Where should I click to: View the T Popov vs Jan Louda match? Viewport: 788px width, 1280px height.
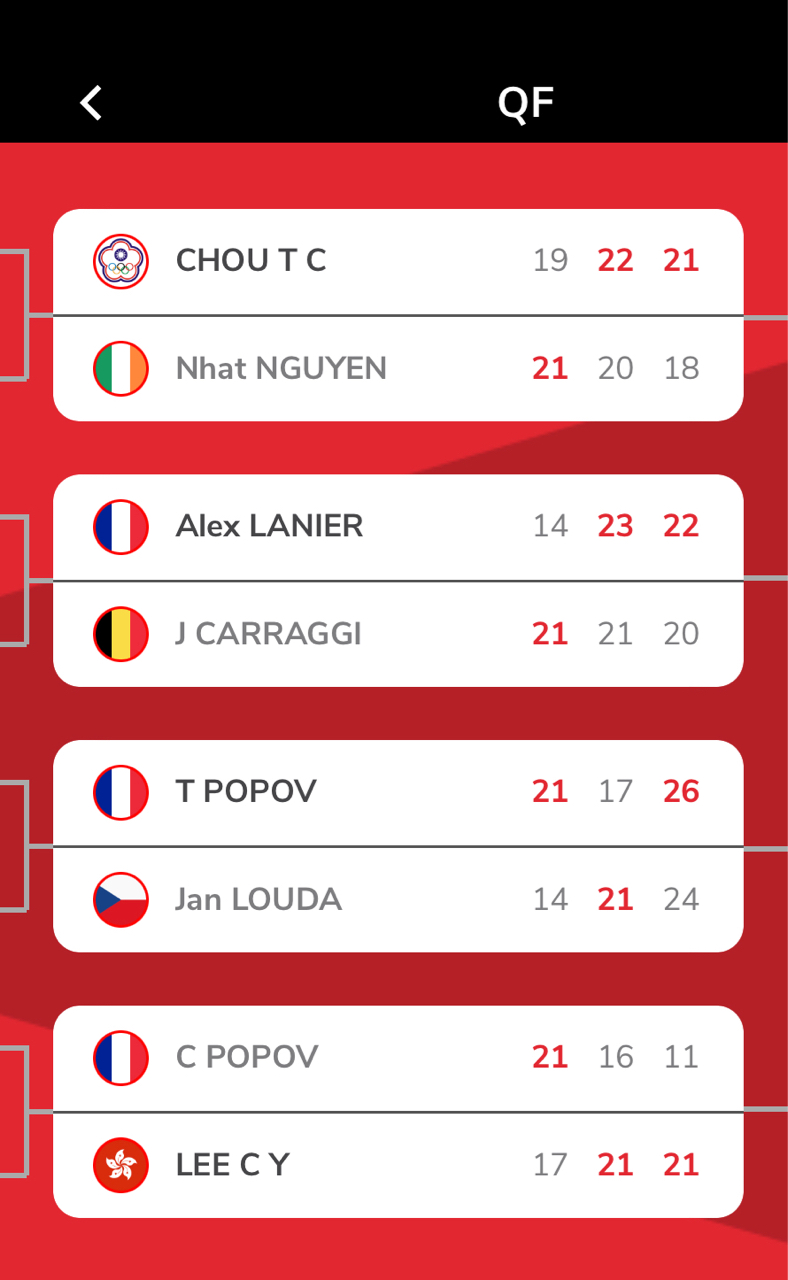tap(398, 846)
